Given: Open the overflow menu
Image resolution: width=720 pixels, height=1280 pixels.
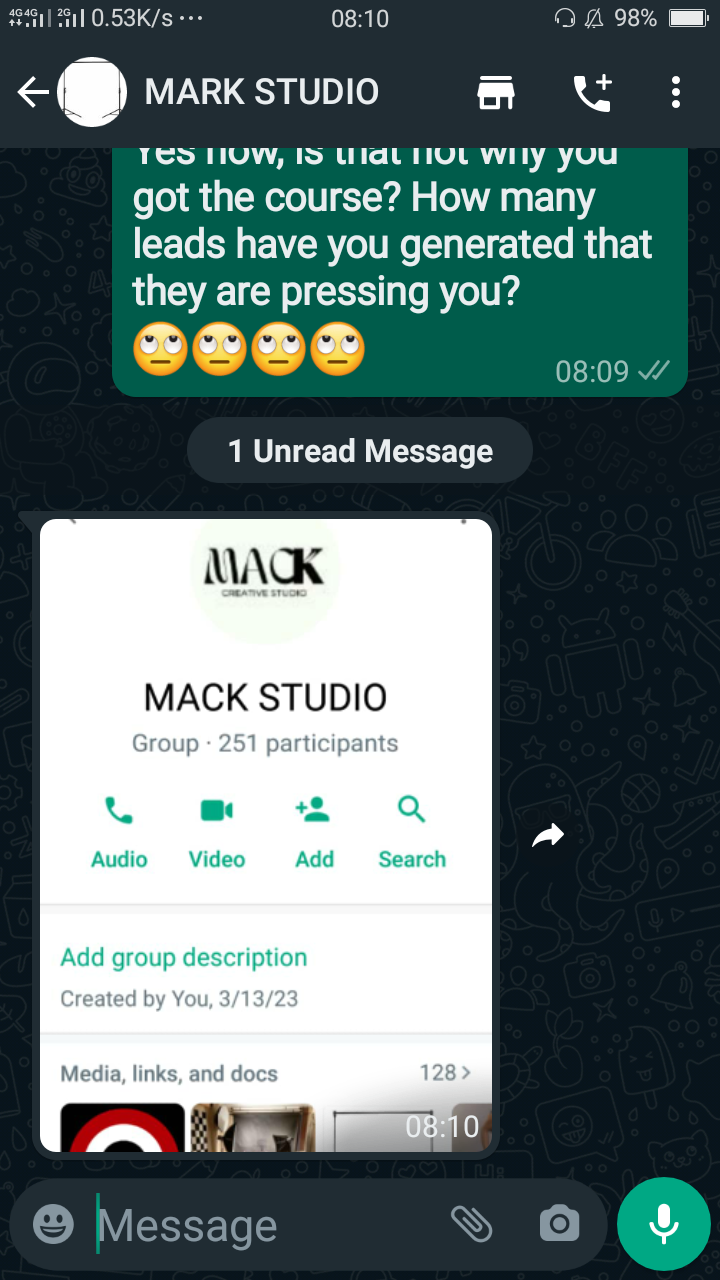Looking at the screenshot, I should pyautogui.click(x=676, y=93).
